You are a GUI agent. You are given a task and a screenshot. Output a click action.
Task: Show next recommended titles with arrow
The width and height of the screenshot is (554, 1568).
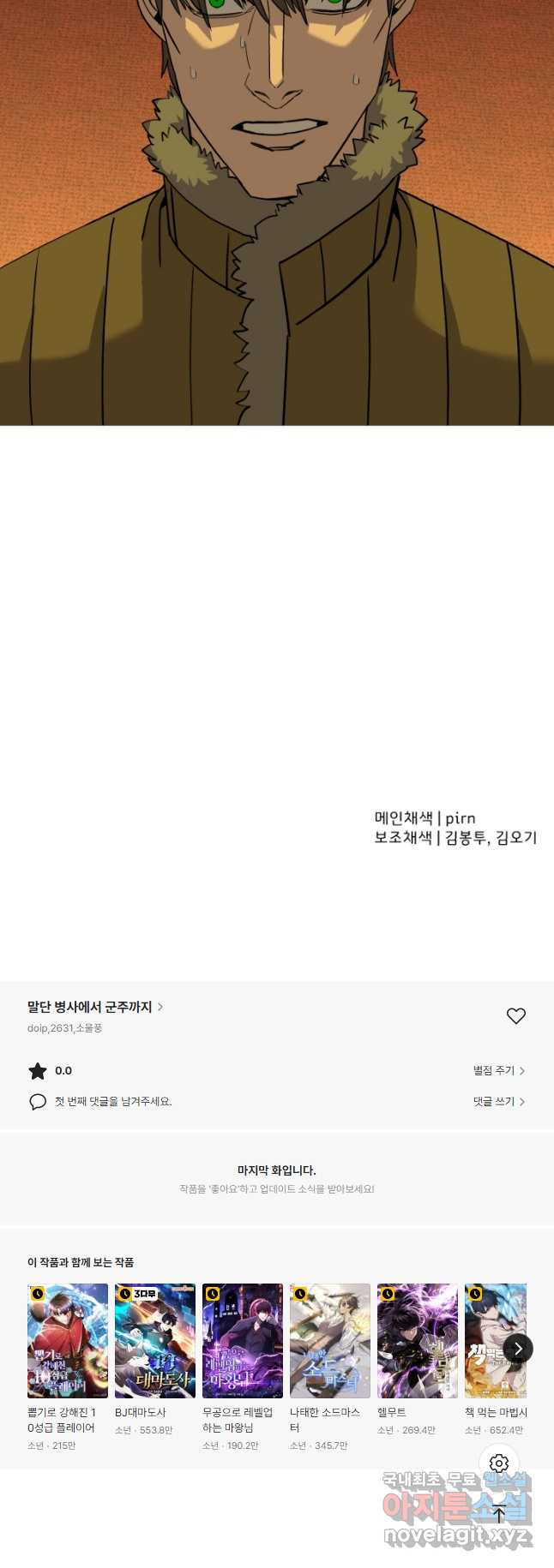[518, 1348]
